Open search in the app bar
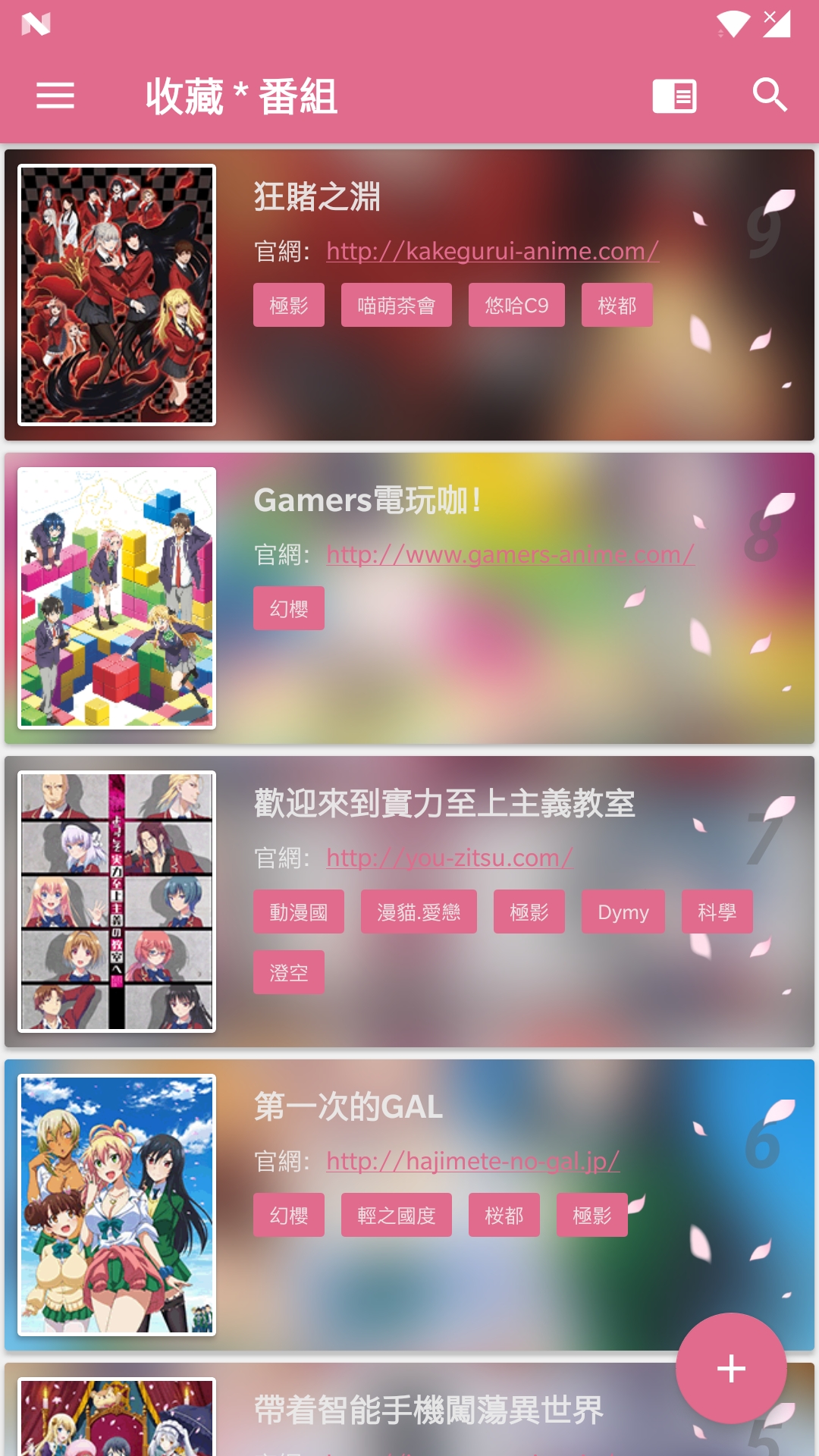 770,96
